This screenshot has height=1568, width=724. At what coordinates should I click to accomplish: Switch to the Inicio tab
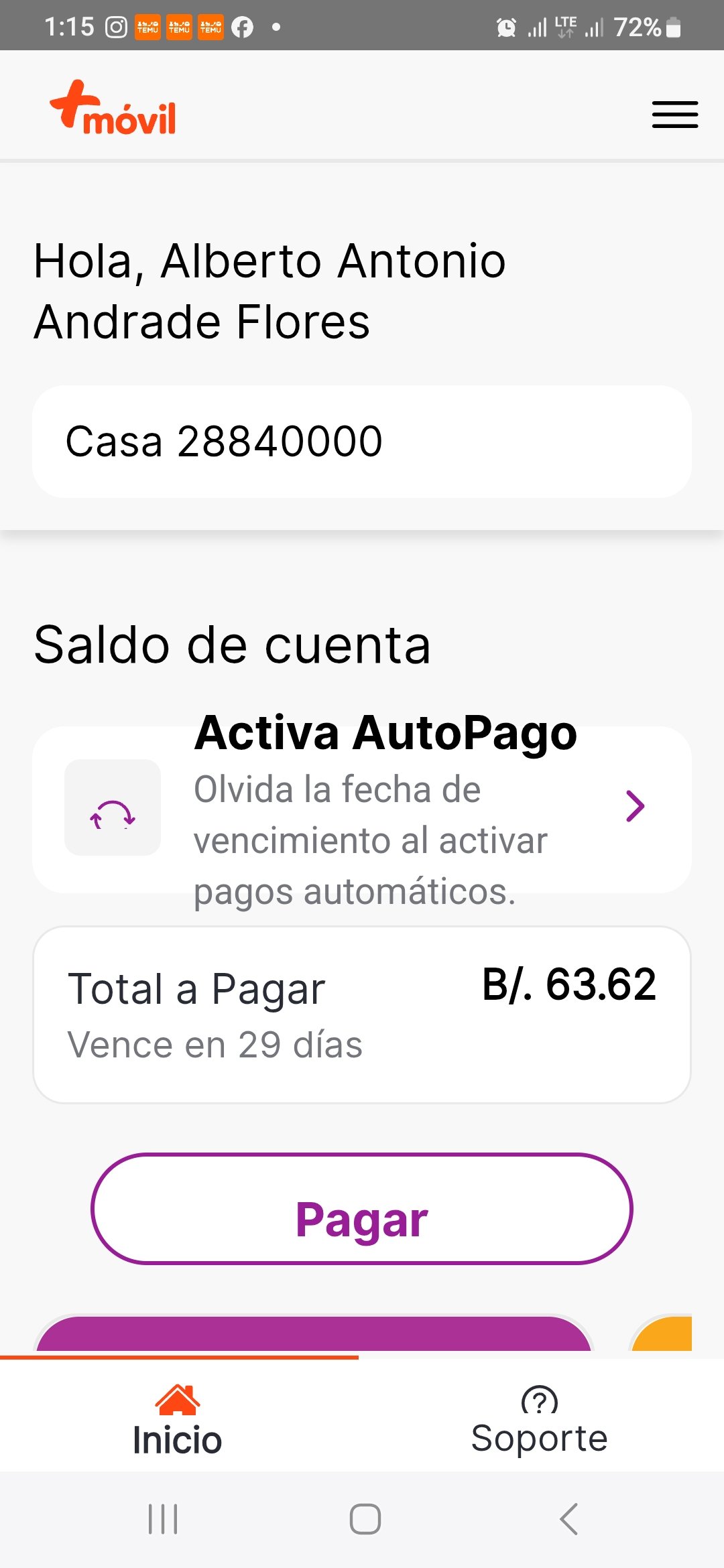pos(178,1419)
